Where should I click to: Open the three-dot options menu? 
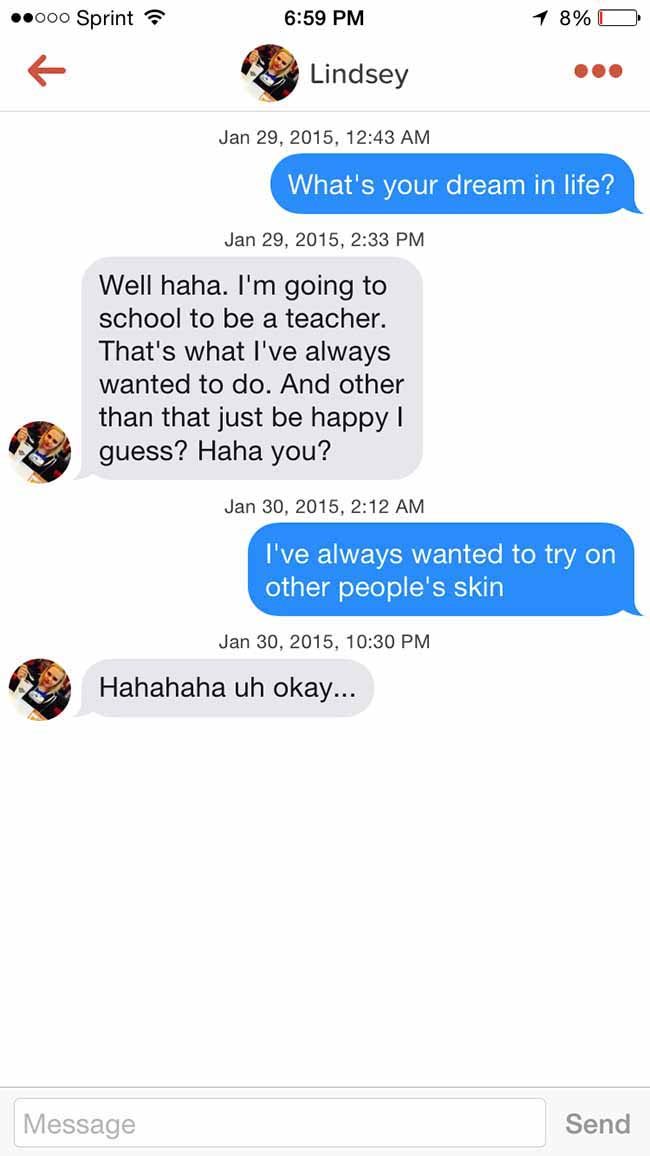click(598, 72)
